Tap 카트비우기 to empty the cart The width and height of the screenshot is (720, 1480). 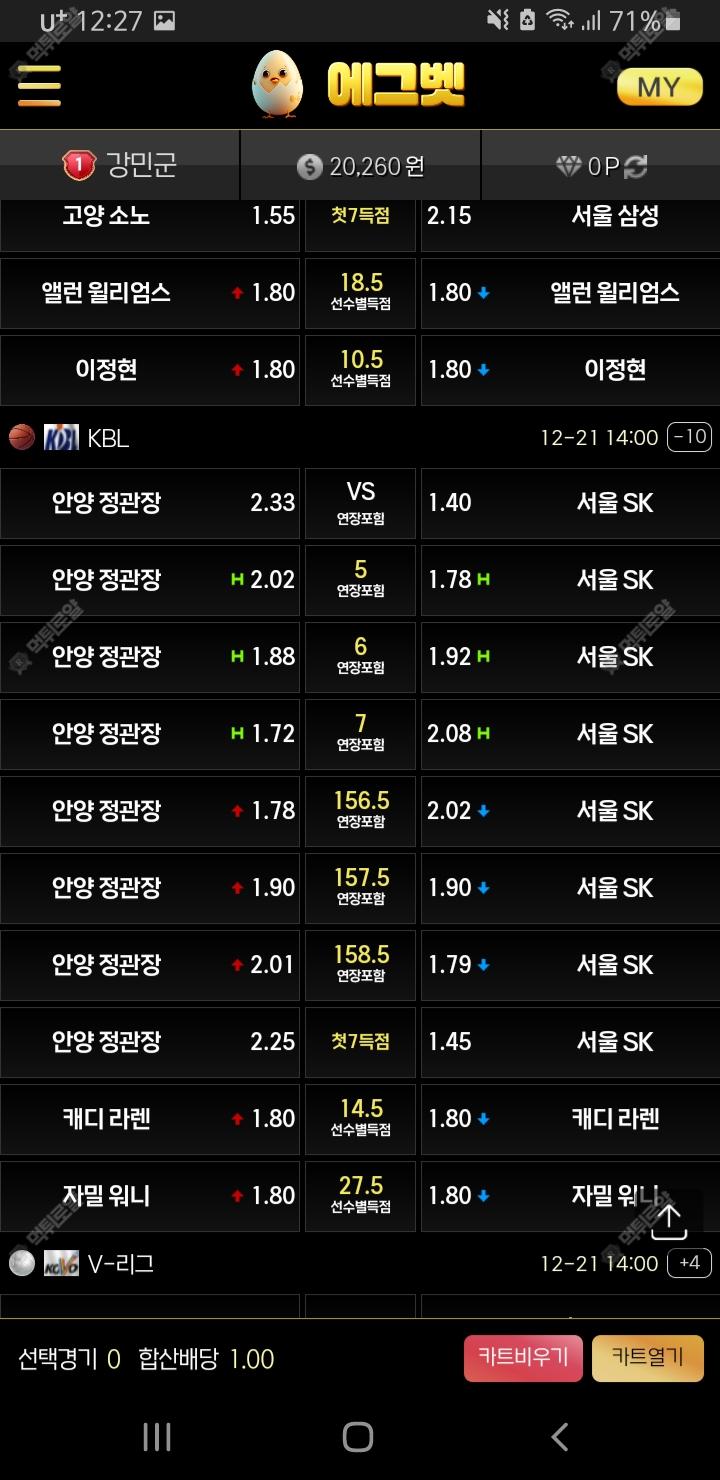(523, 1358)
